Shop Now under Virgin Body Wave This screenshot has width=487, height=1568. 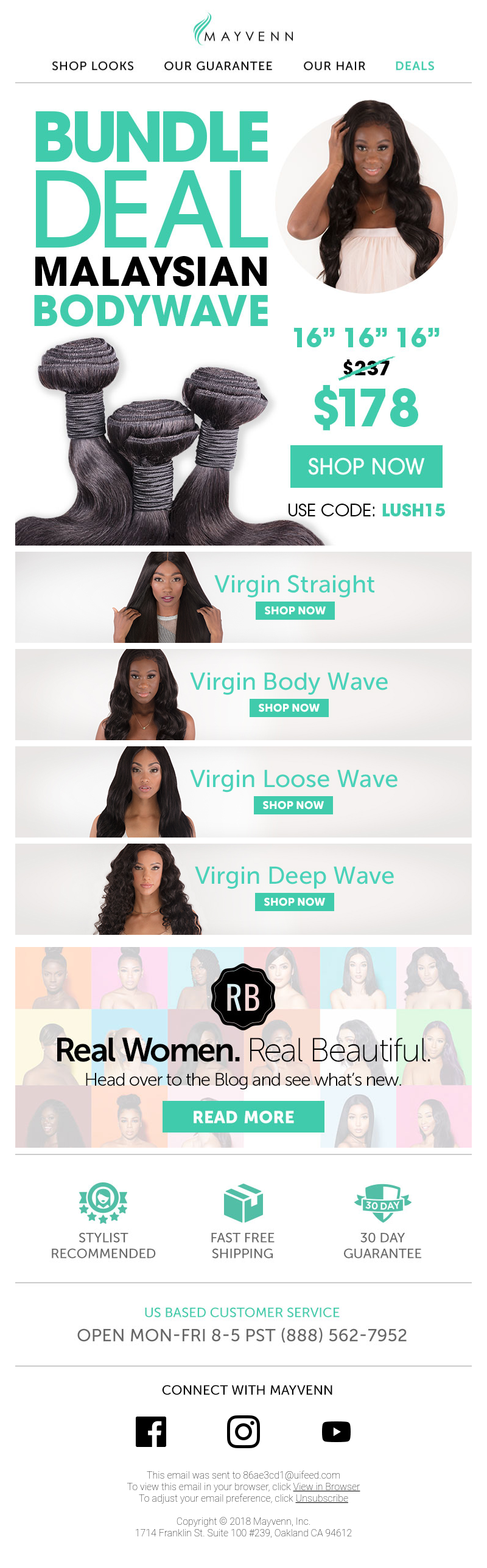(289, 708)
